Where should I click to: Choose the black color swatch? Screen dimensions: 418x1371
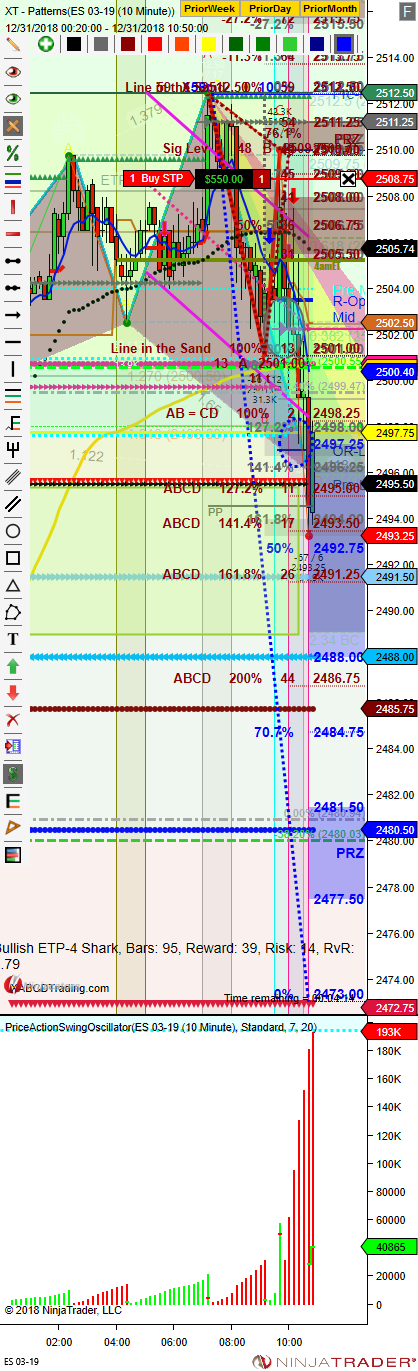tap(73, 44)
